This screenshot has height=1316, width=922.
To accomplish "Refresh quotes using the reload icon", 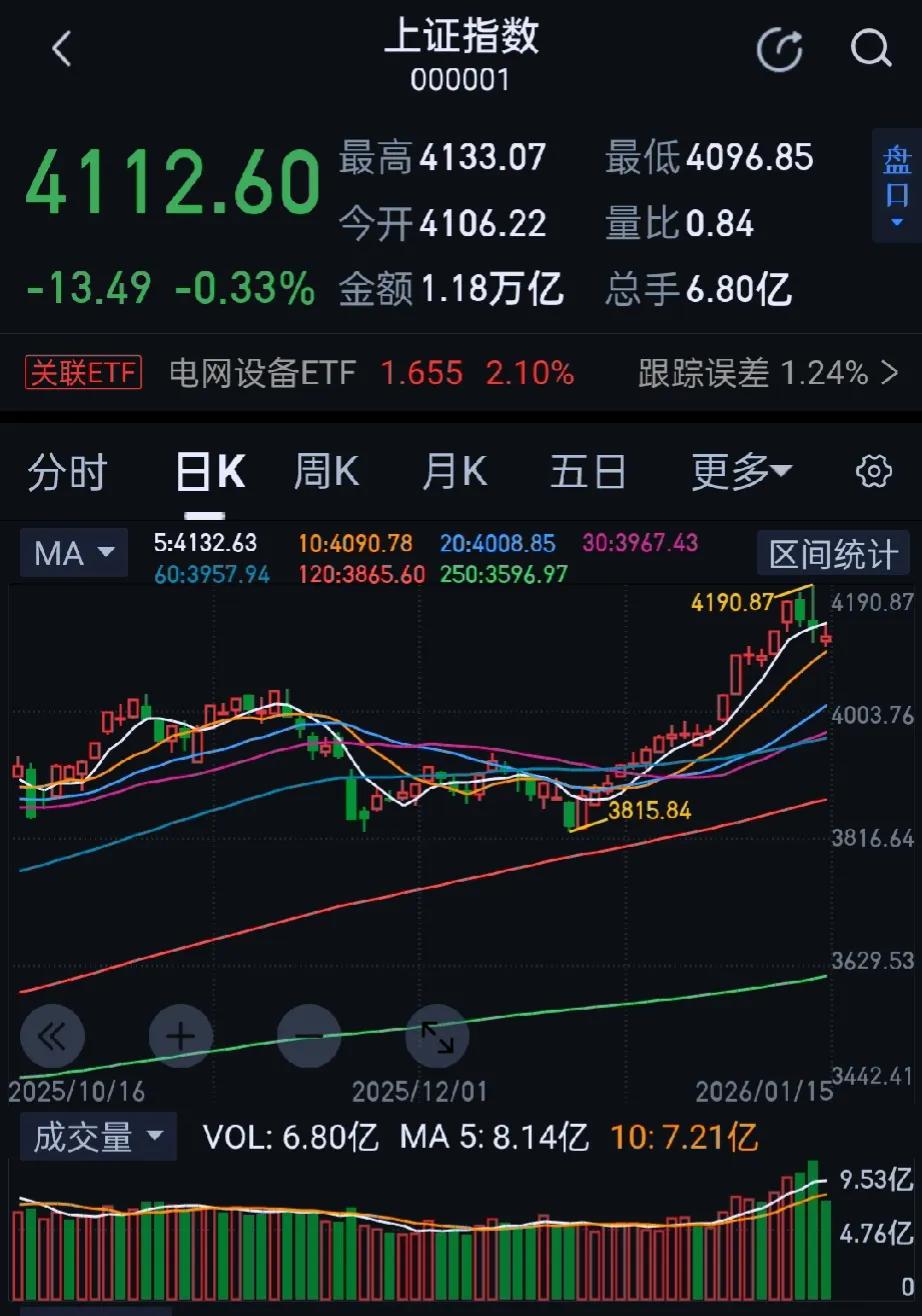I will [780, 48].
